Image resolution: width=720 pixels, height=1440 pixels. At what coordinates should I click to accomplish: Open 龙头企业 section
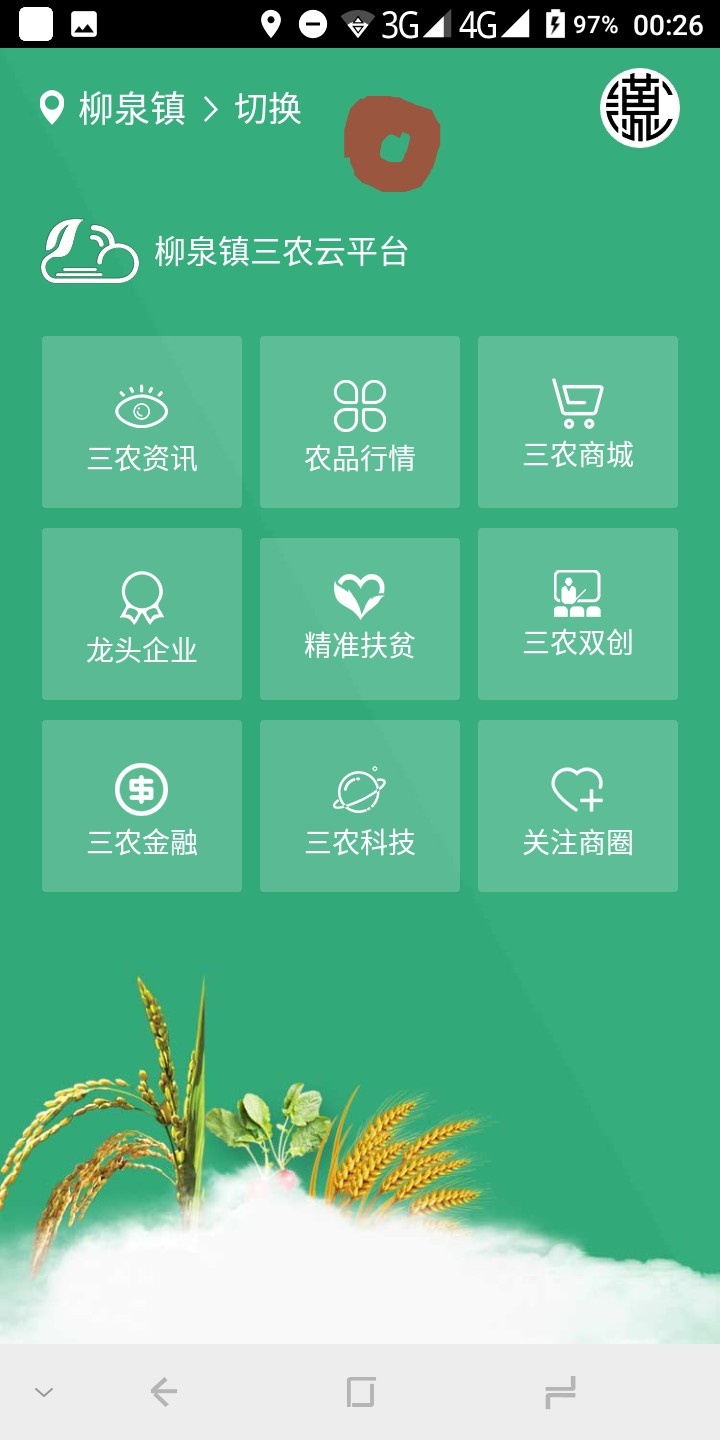click(142, 614)
